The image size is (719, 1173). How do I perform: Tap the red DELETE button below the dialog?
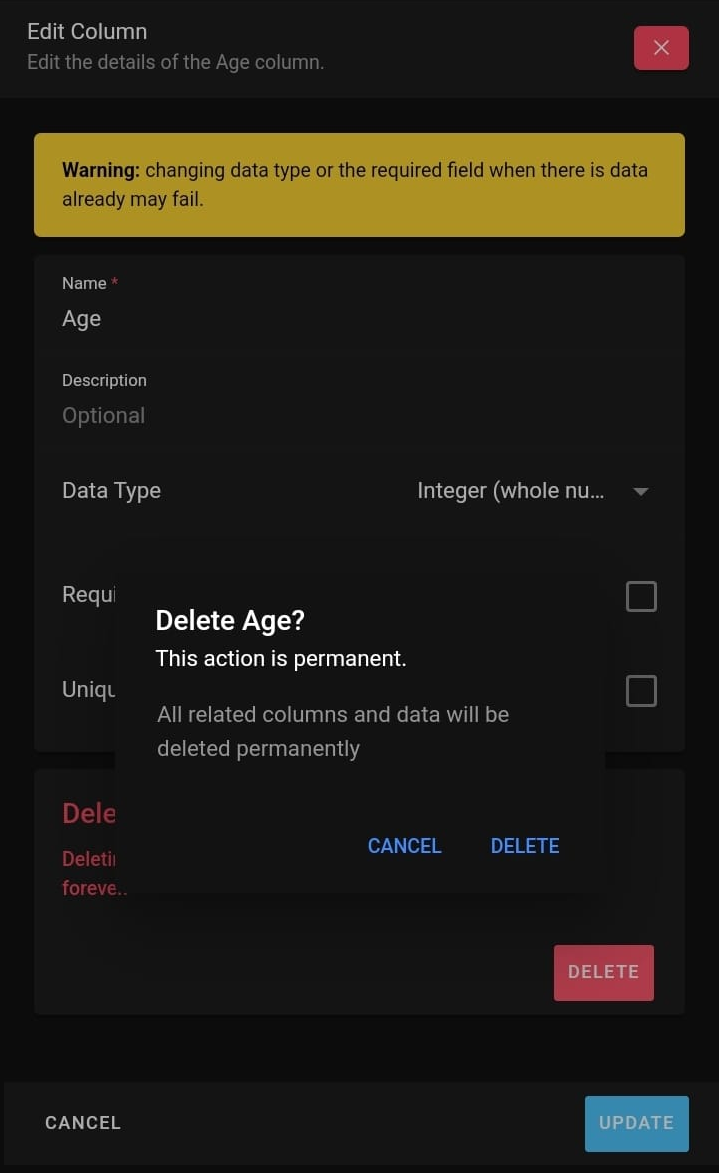[x=603, y=972]
